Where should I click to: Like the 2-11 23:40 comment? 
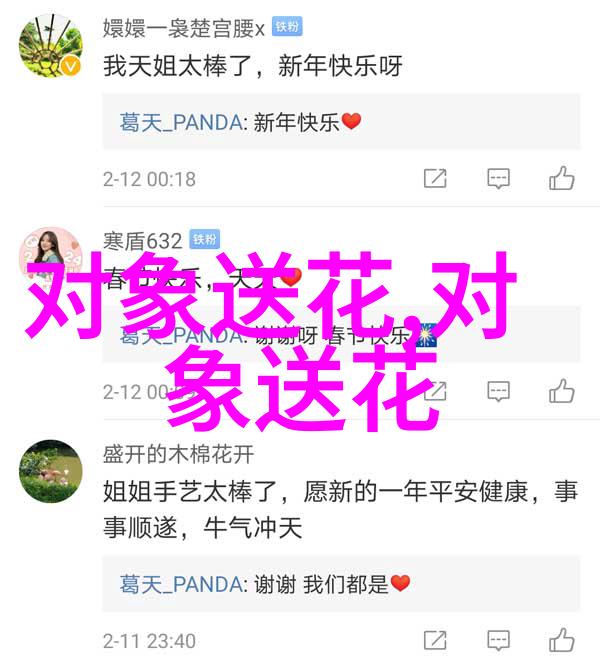(x=561, y=640)
